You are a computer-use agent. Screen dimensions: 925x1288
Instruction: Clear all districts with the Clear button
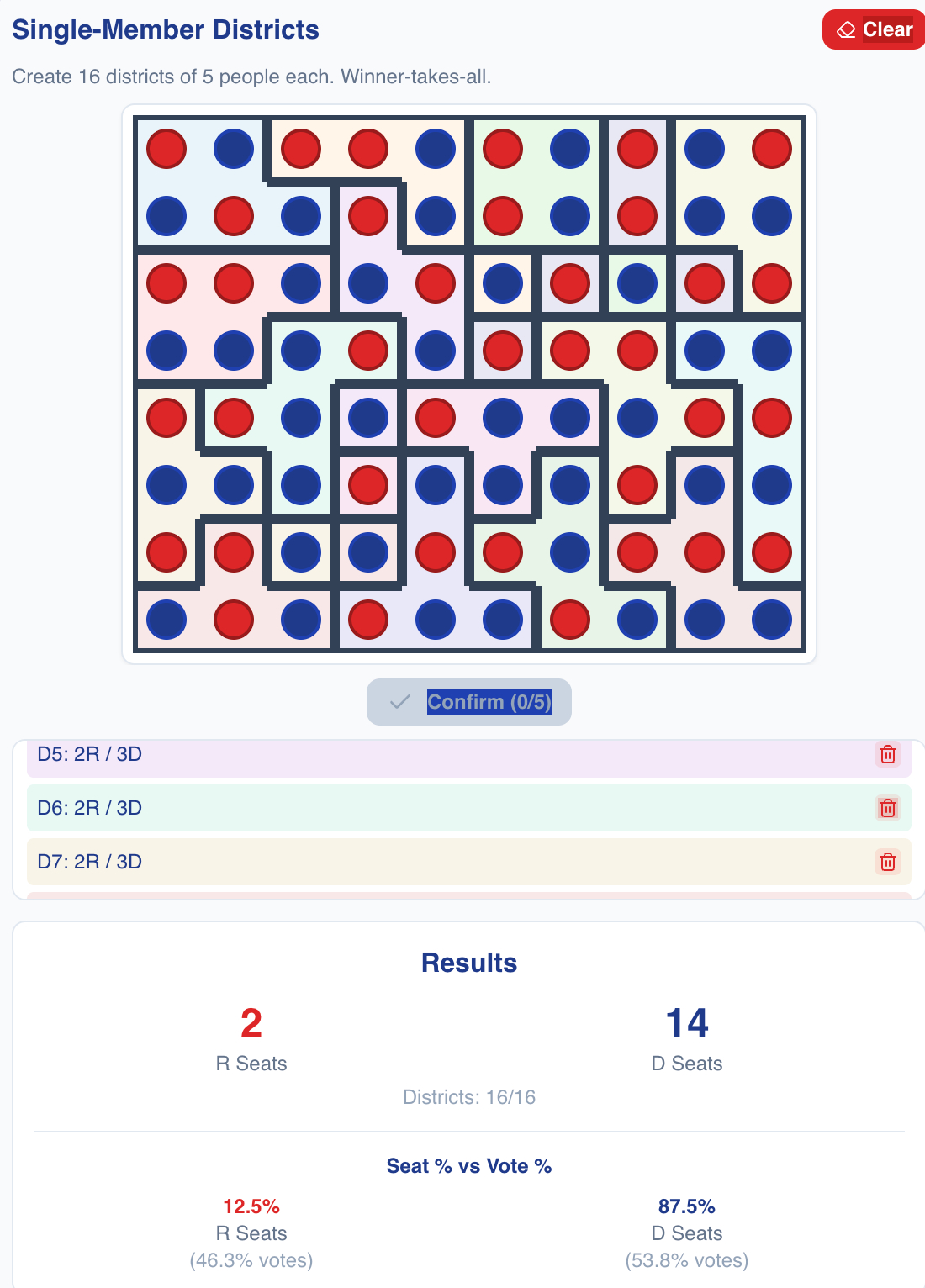coord(874,29)
